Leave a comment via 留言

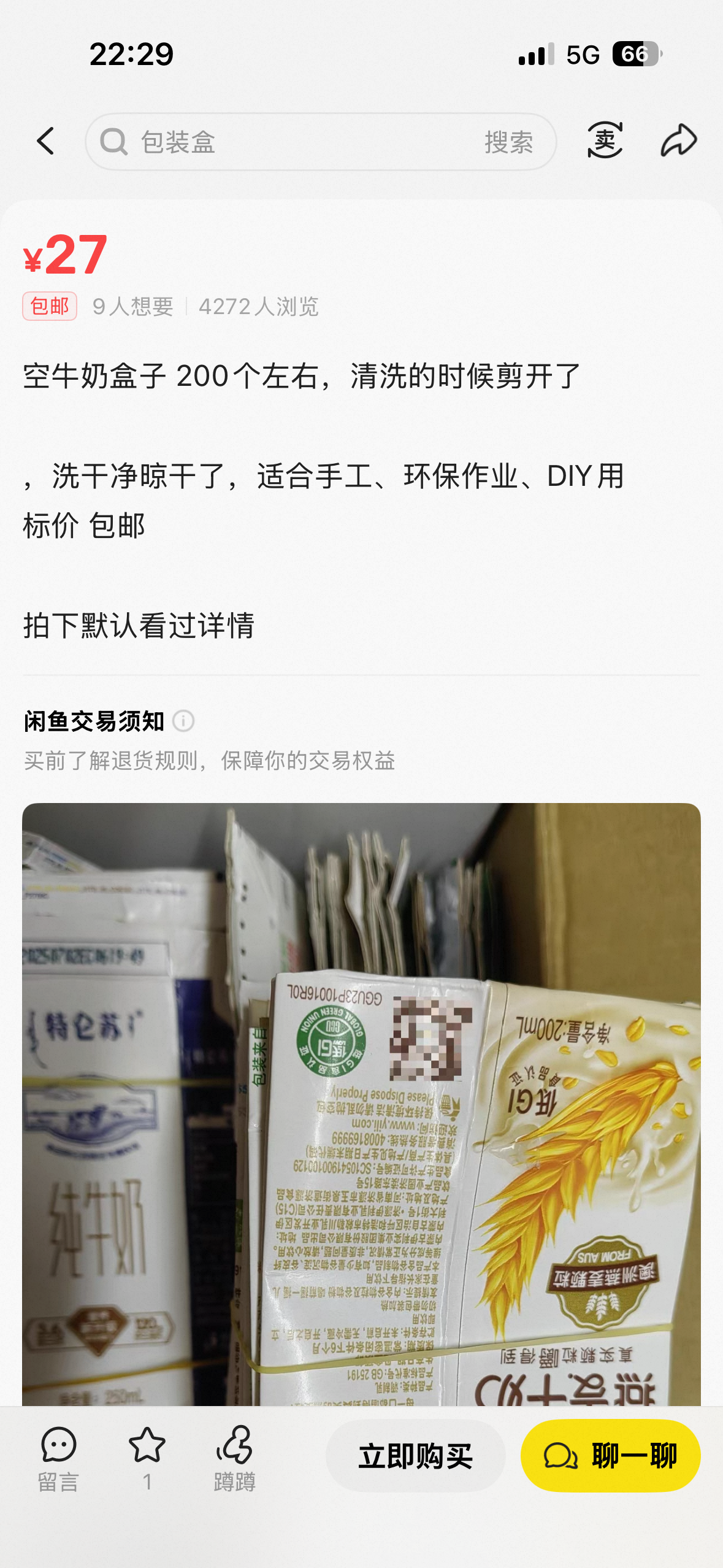58,1459
